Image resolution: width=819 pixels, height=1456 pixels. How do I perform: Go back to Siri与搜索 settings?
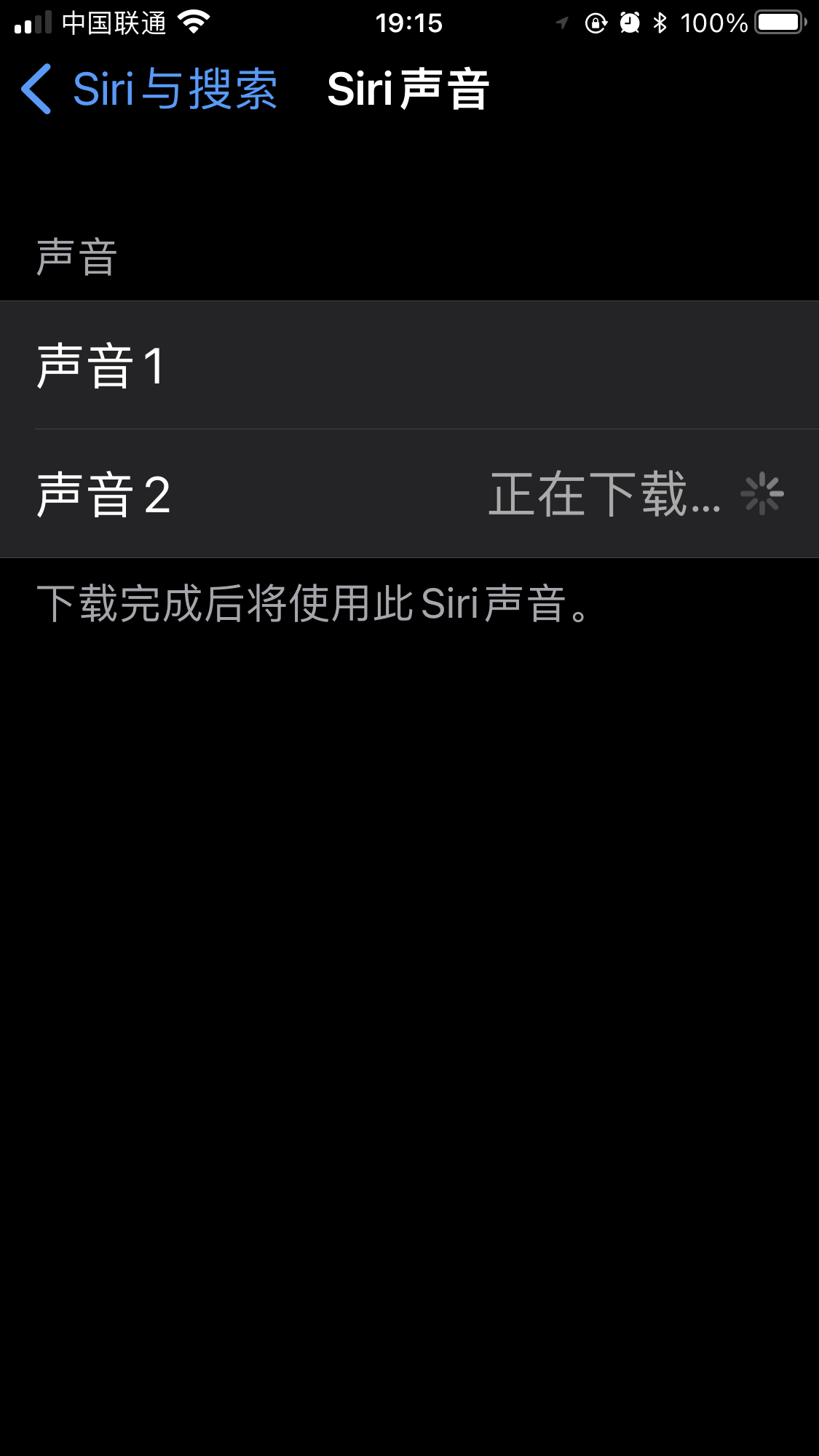(x=149, y=89)
